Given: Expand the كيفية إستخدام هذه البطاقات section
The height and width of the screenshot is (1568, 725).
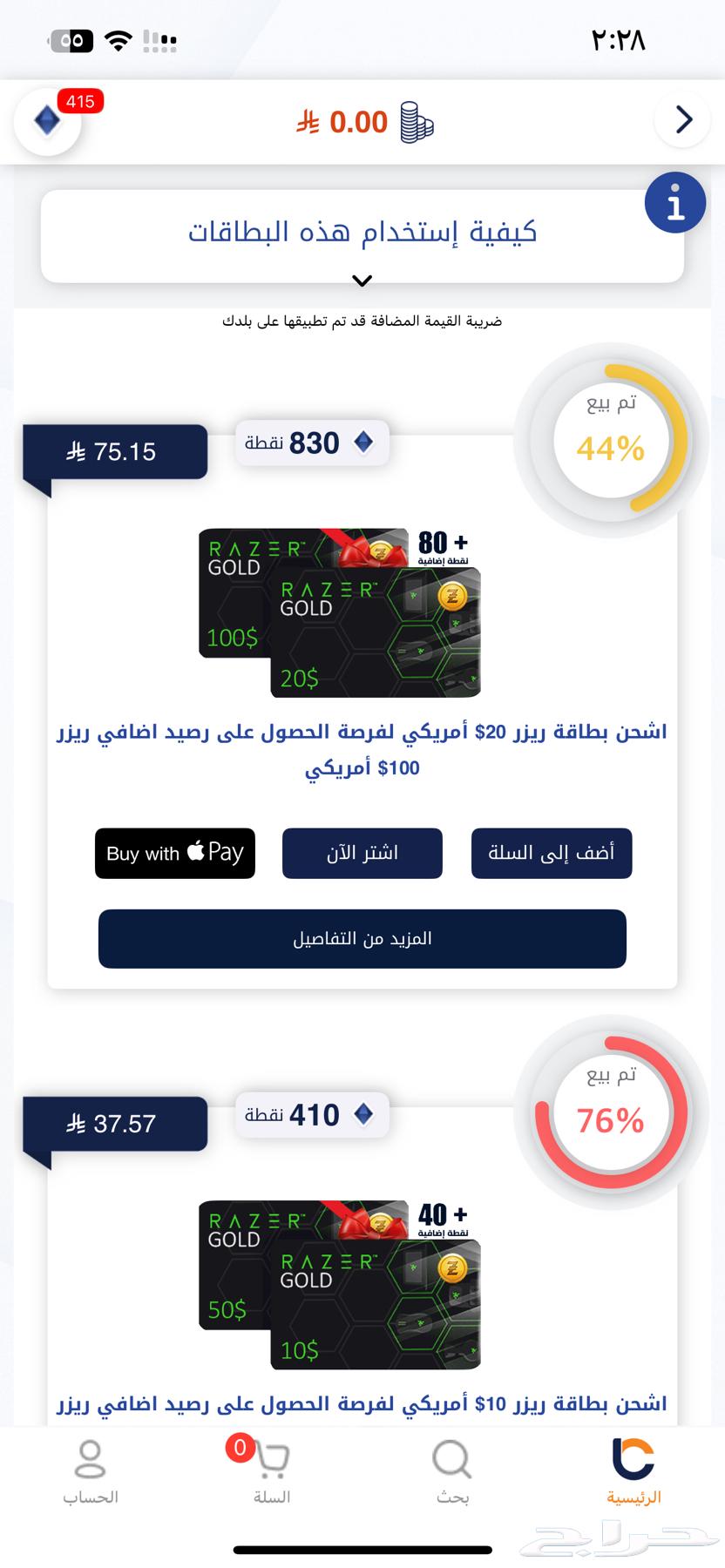Looking at the screenshot, I should (x=362, y=231).
